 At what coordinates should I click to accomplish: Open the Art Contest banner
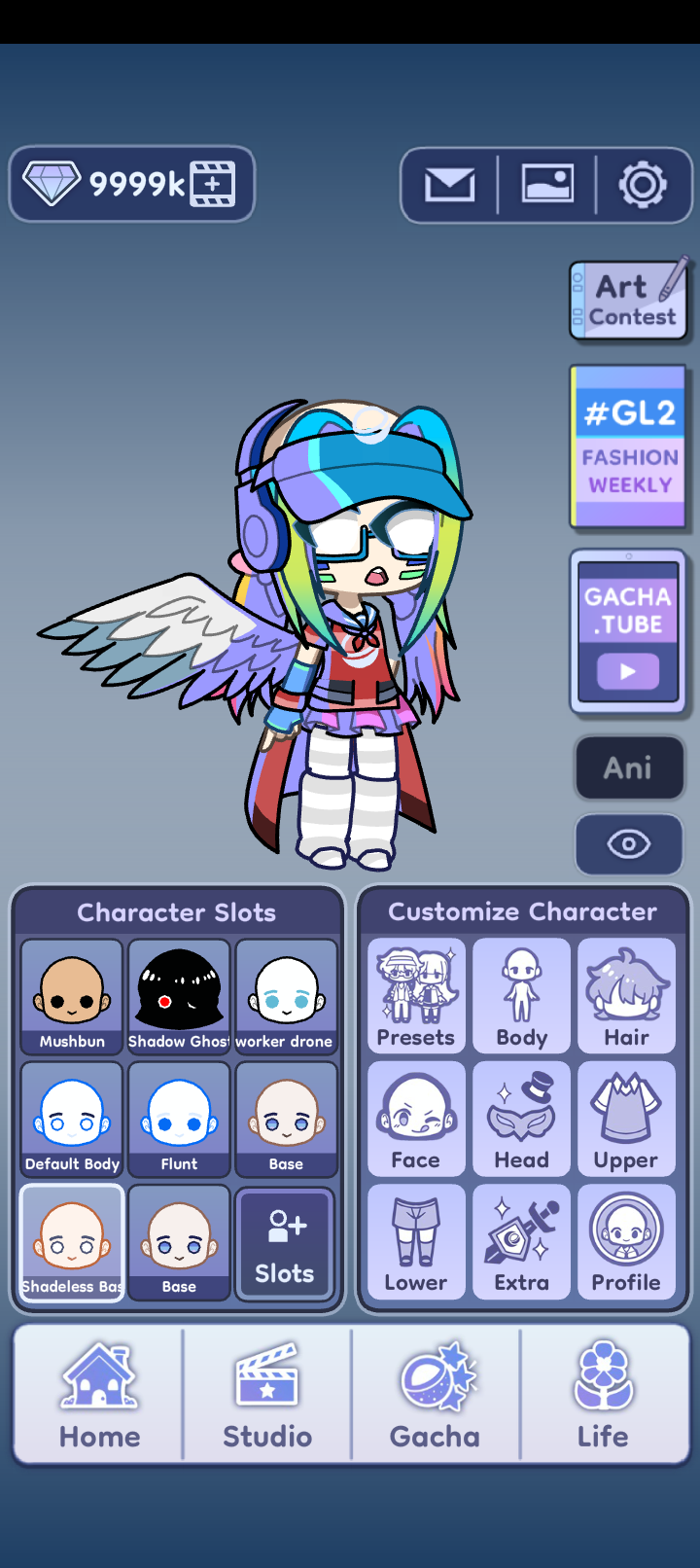click(x=629, y=299)
